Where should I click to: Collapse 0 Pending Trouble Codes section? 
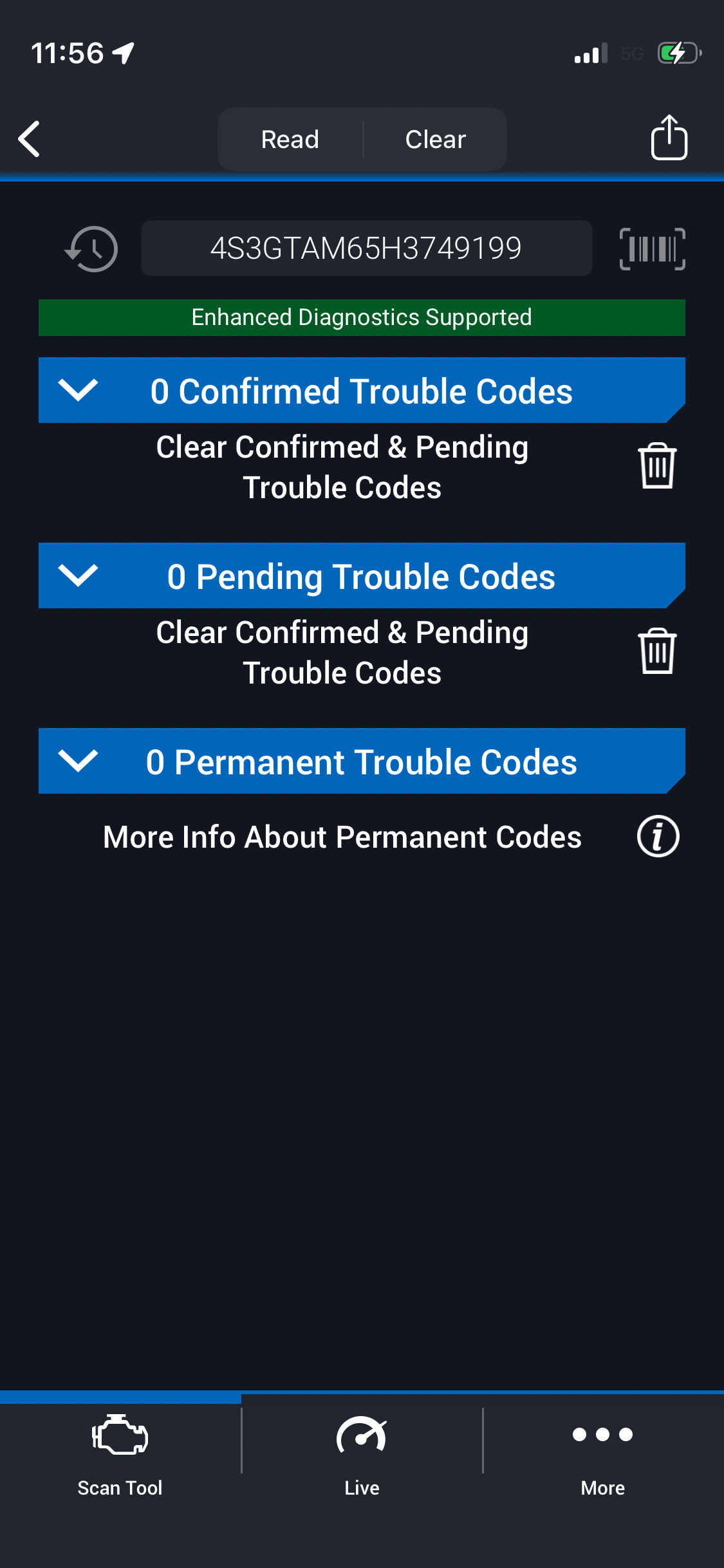coord(78,575)
